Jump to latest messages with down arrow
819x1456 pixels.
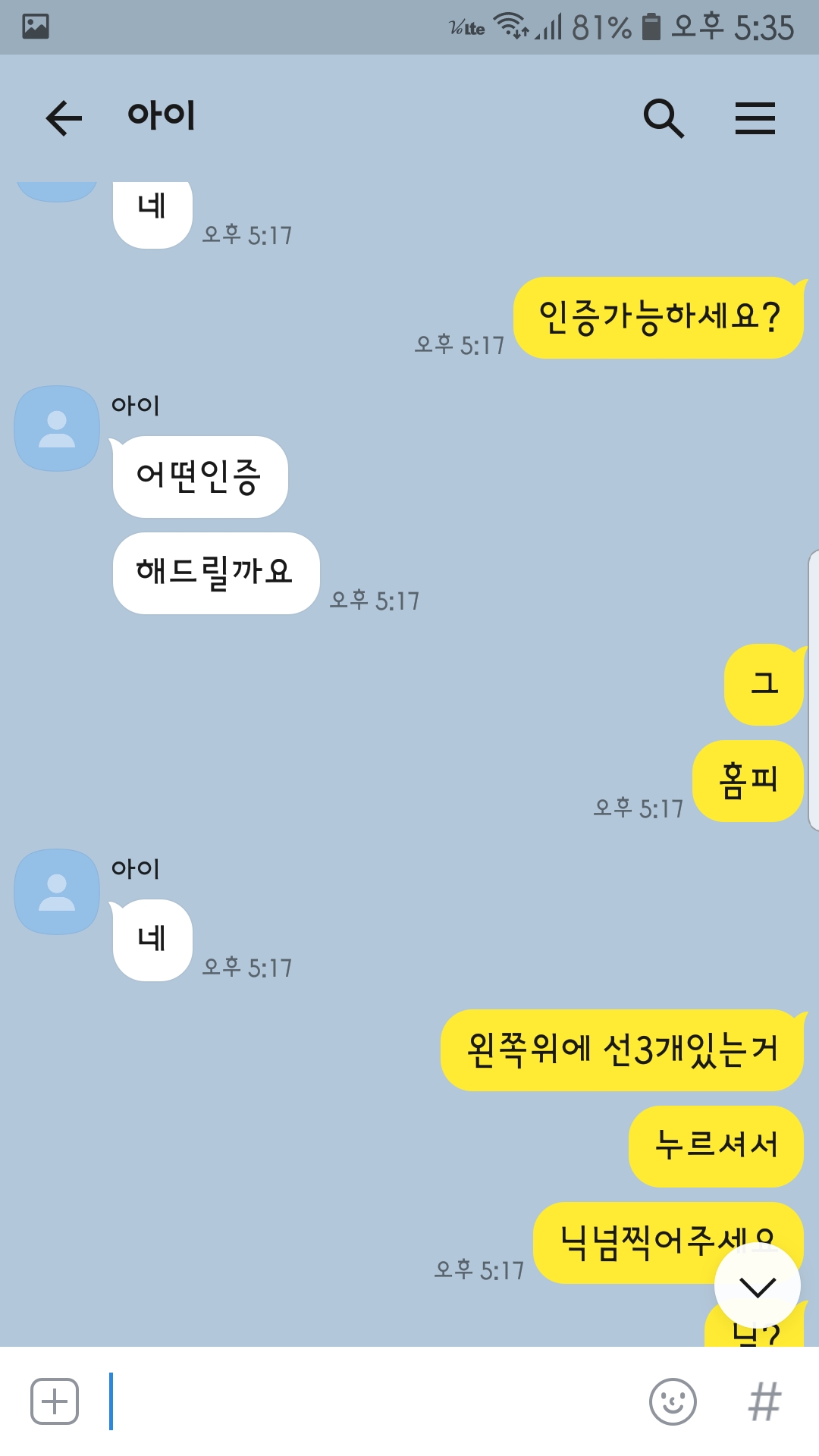click(757, 1286)
